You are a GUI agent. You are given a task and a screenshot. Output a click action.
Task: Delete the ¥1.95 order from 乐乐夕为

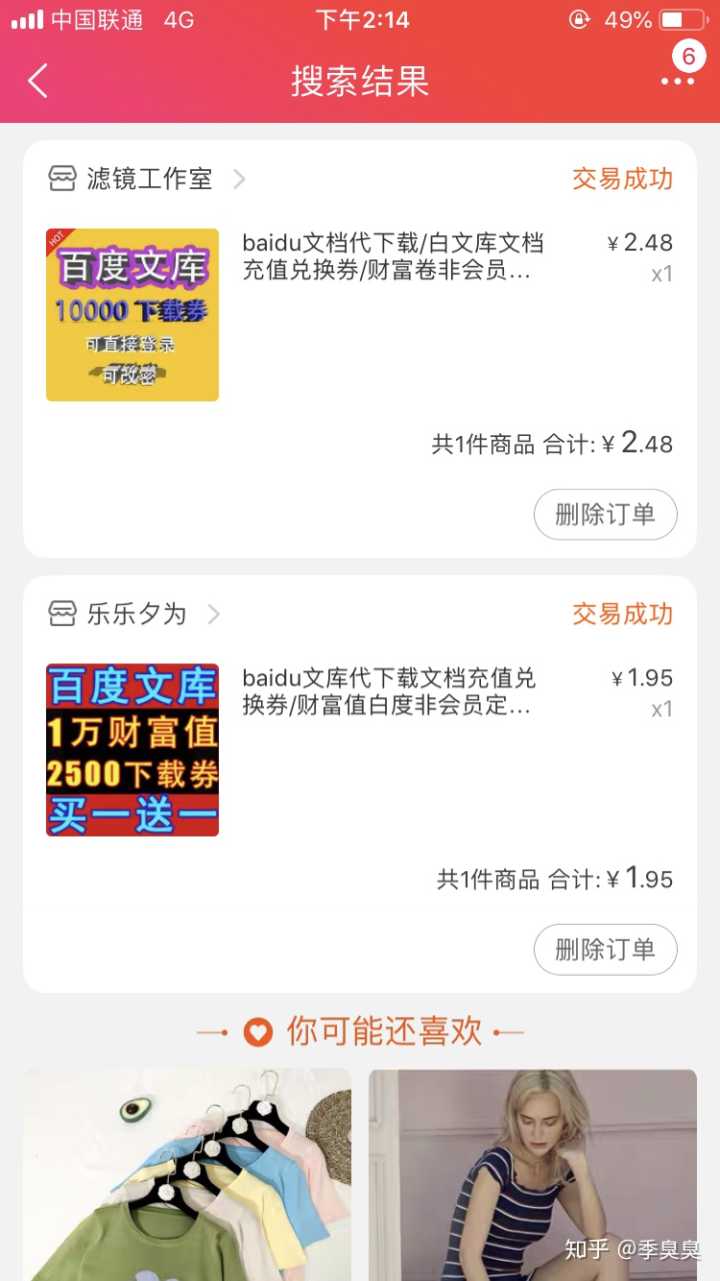(605, 950)
